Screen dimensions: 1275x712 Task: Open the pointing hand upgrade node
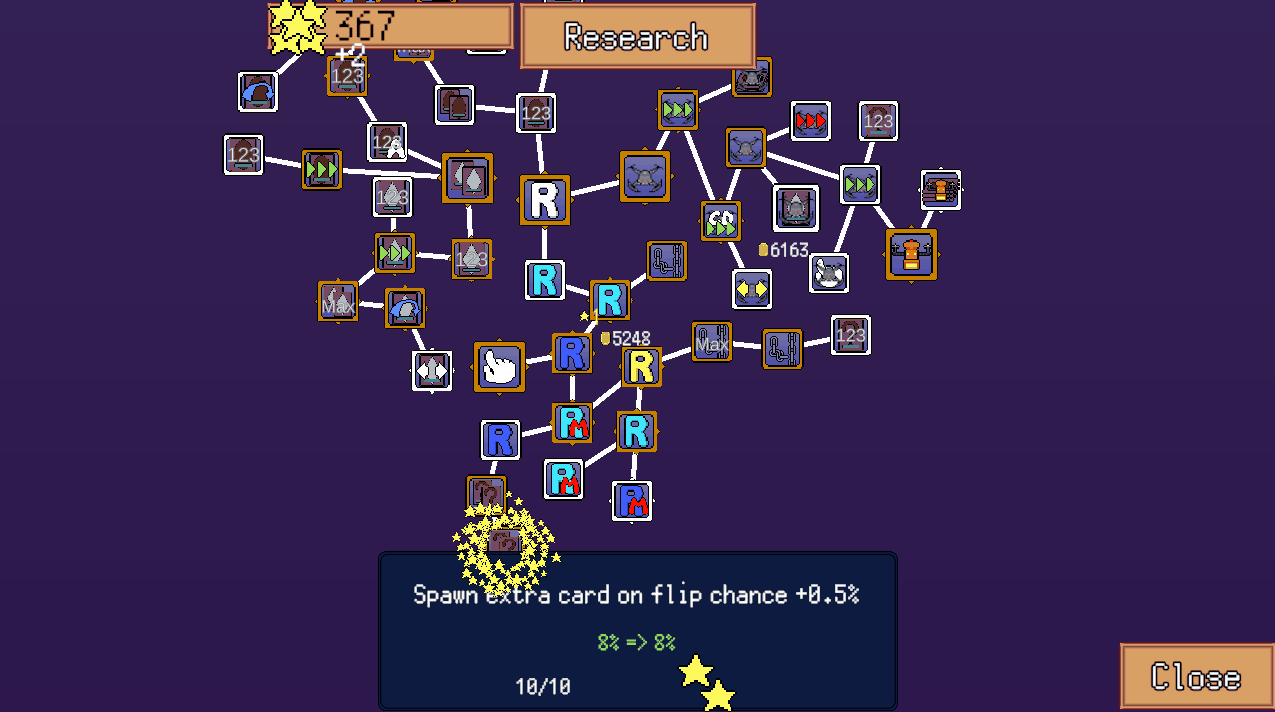[x=499, y=367]
